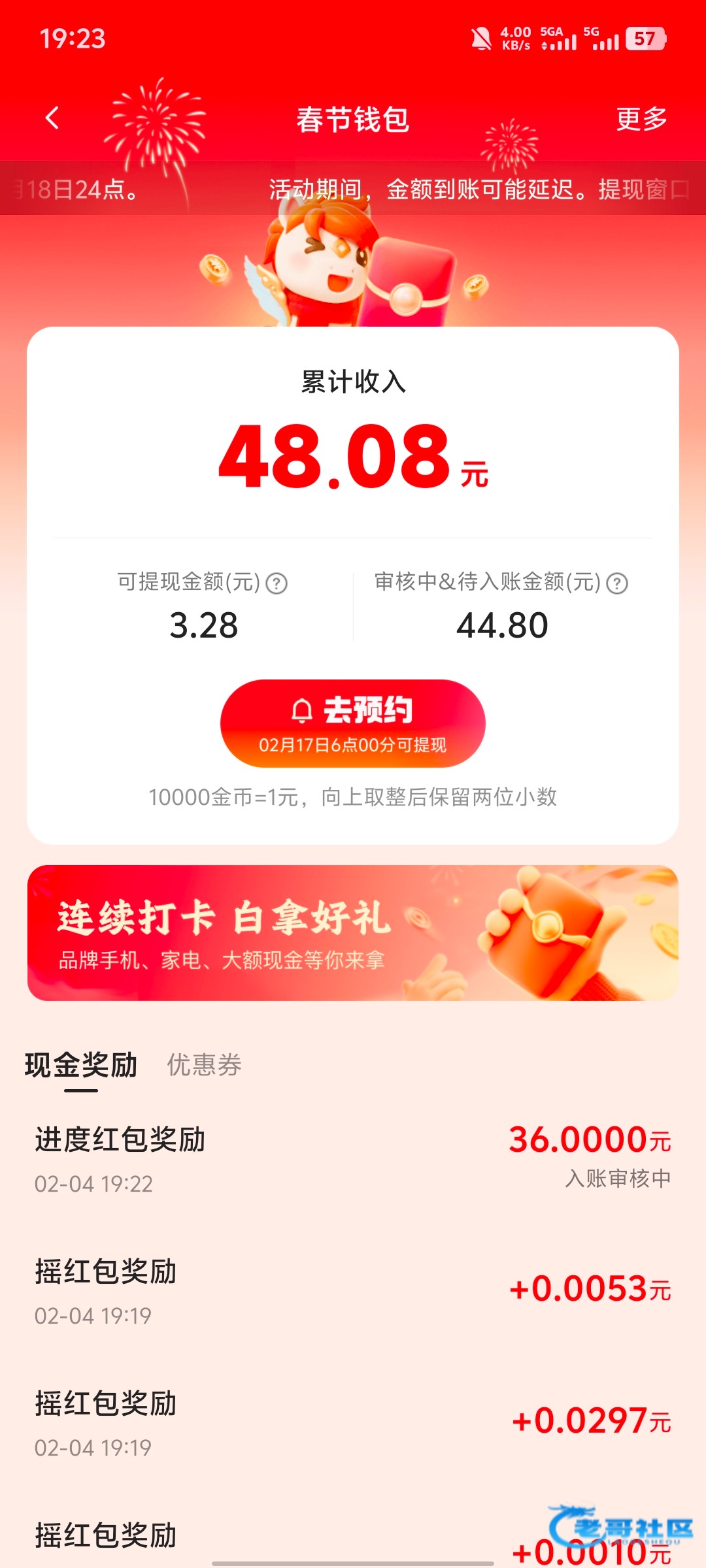Switch to the 优惠券 tab
The width and height of the screenshot is (706, 1568).
tap(204, 1065)
